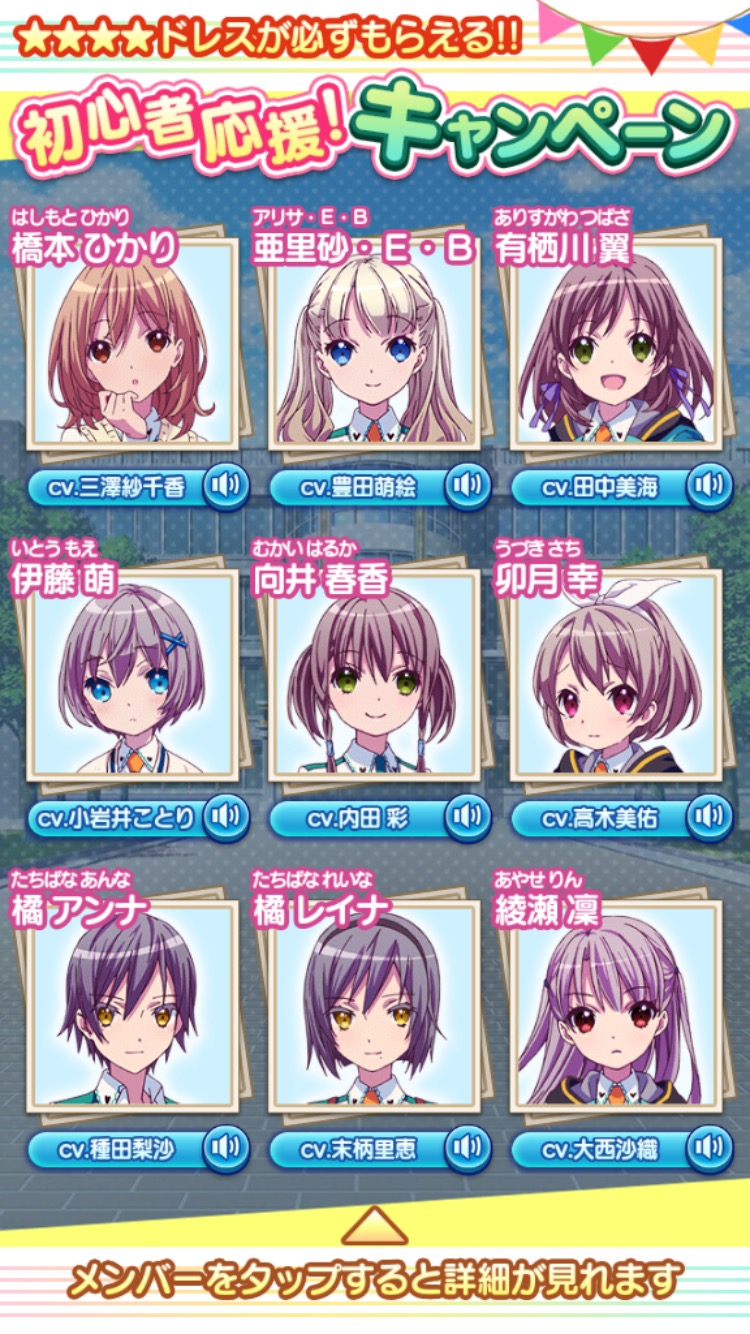The image size is (750, 1334).
Task: Tap the up arrow above the member hint
Action: pyautogui.click(x=374, y=1225)
